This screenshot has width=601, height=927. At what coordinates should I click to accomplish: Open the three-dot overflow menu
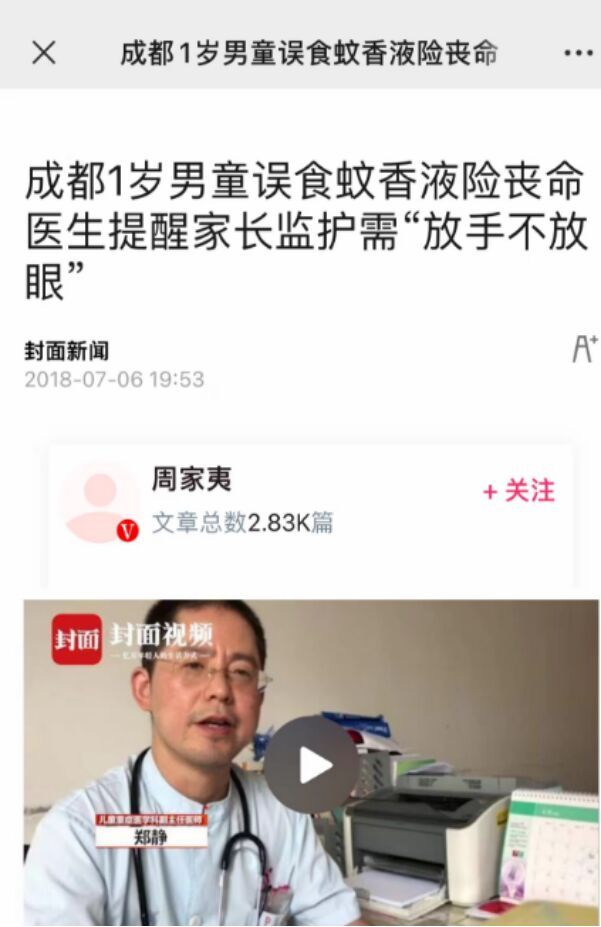(578, 53)
